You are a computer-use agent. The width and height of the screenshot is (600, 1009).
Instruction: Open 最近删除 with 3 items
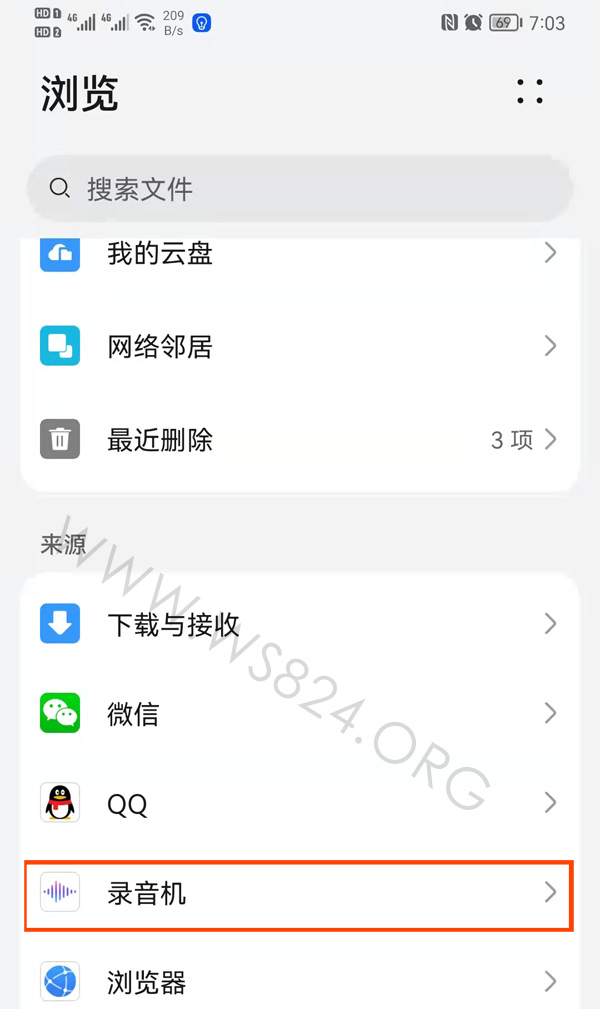tap(299, 440)
